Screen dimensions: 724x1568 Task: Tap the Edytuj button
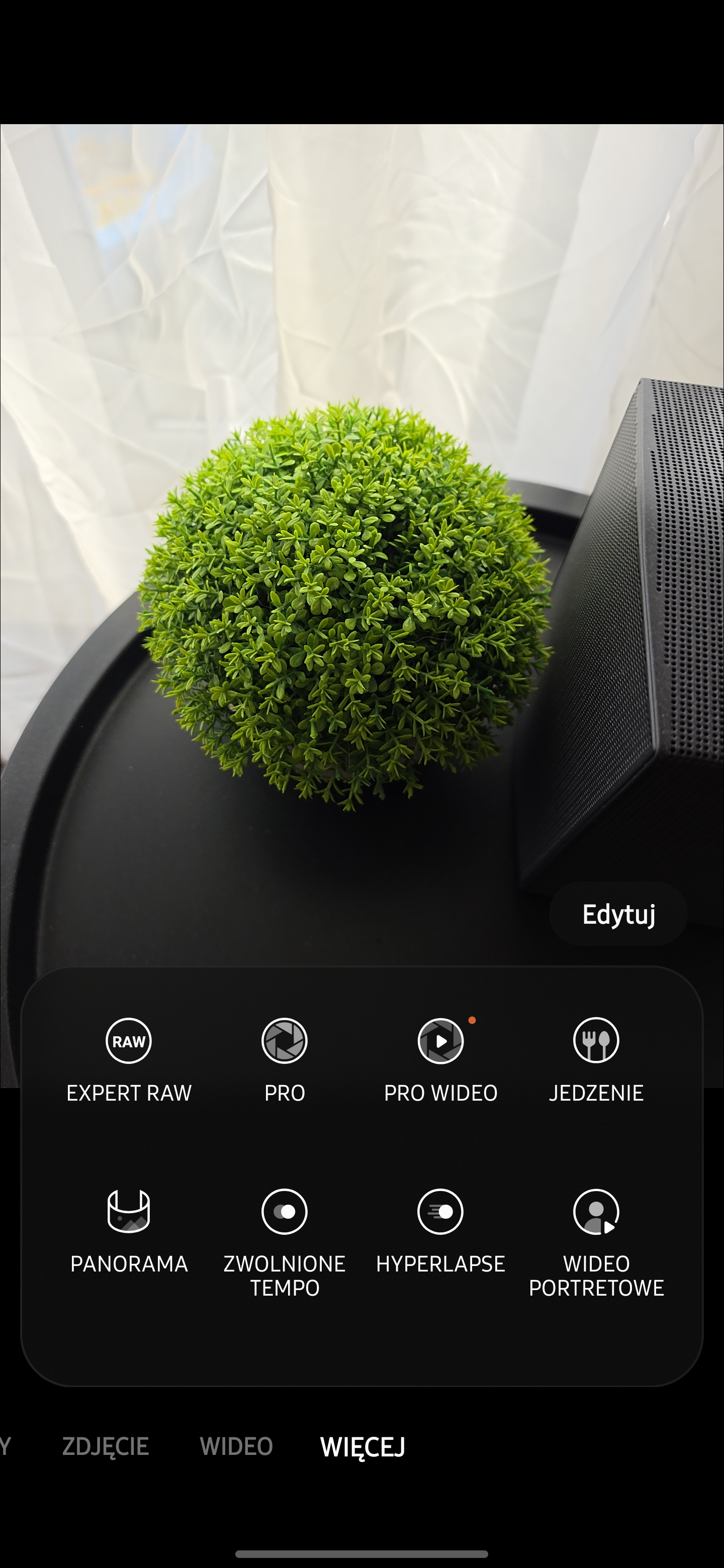618,914
